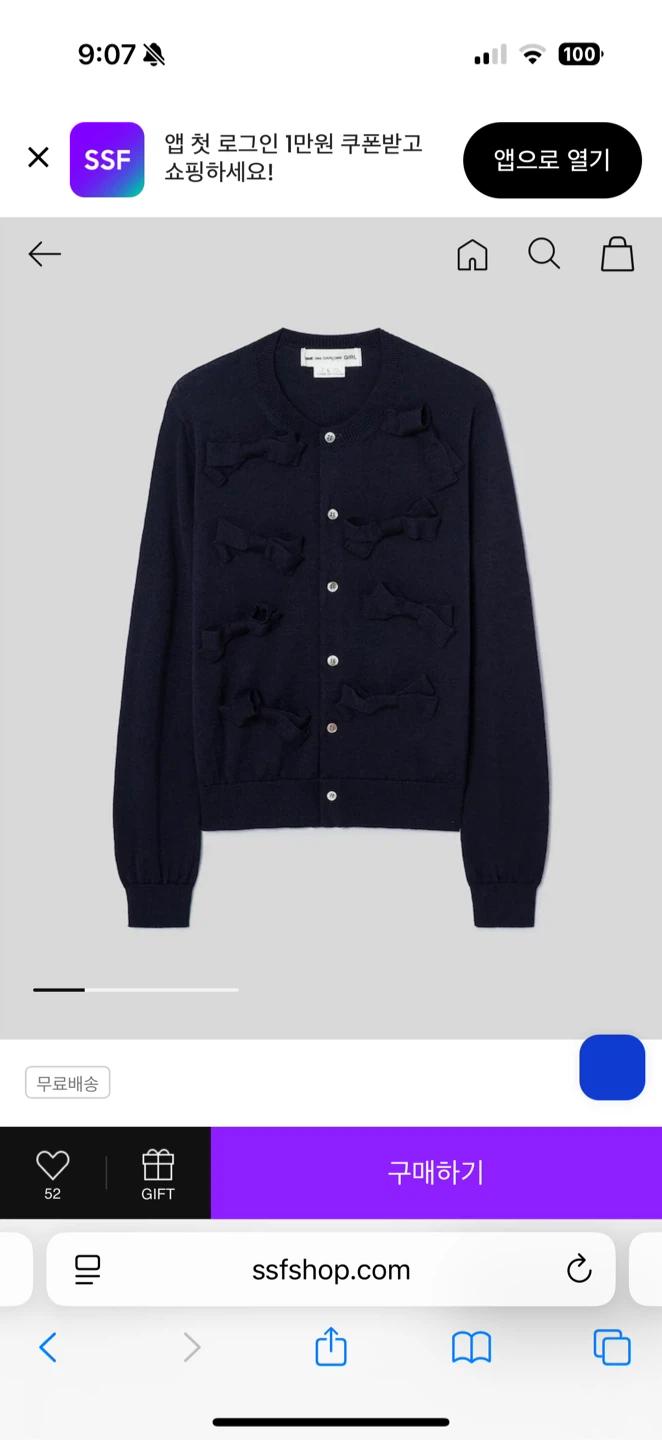Viewport: 662px width, 1440px height.
Task: Open the shopping bag
Action: pos(617,254)
